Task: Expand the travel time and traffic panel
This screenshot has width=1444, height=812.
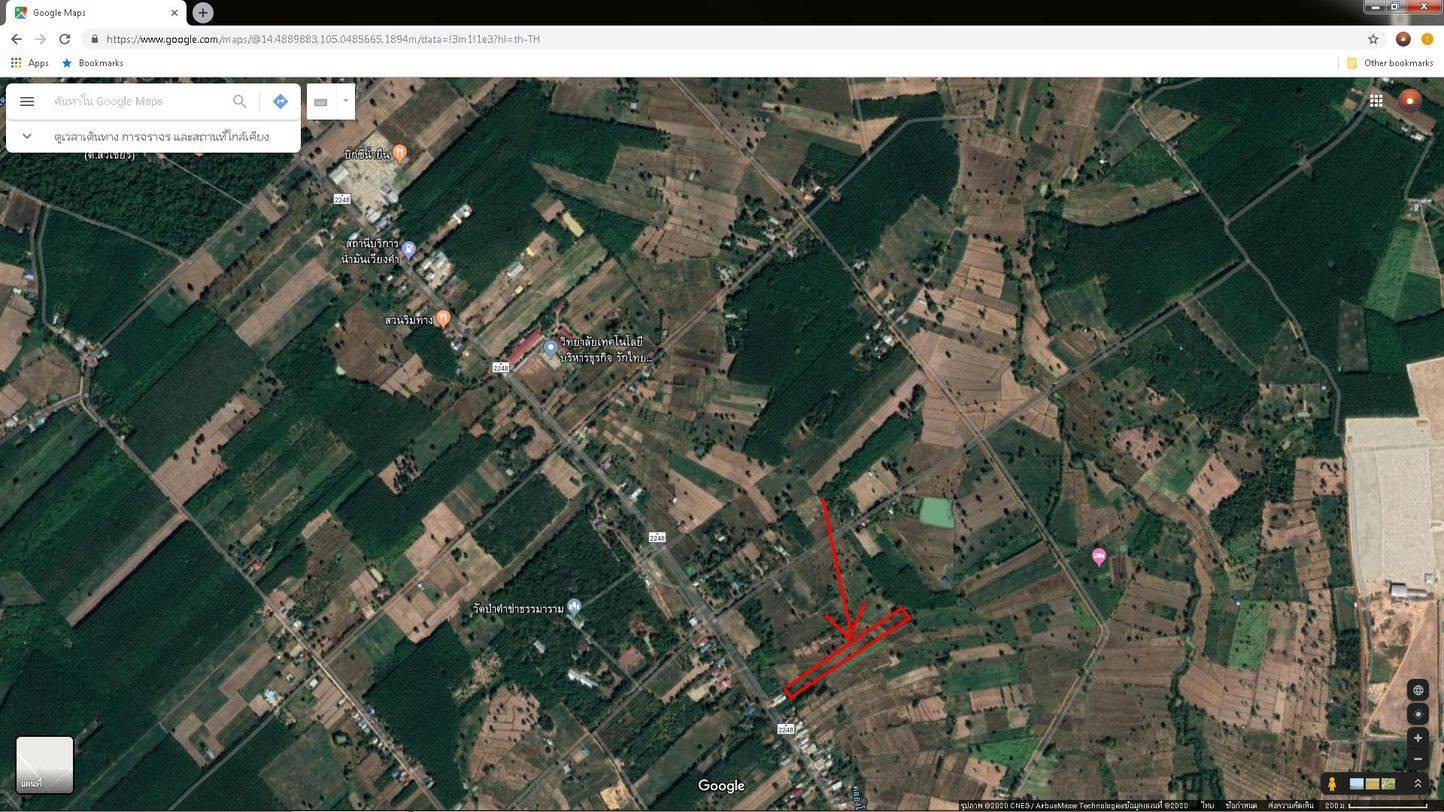Action: [27, 136]
